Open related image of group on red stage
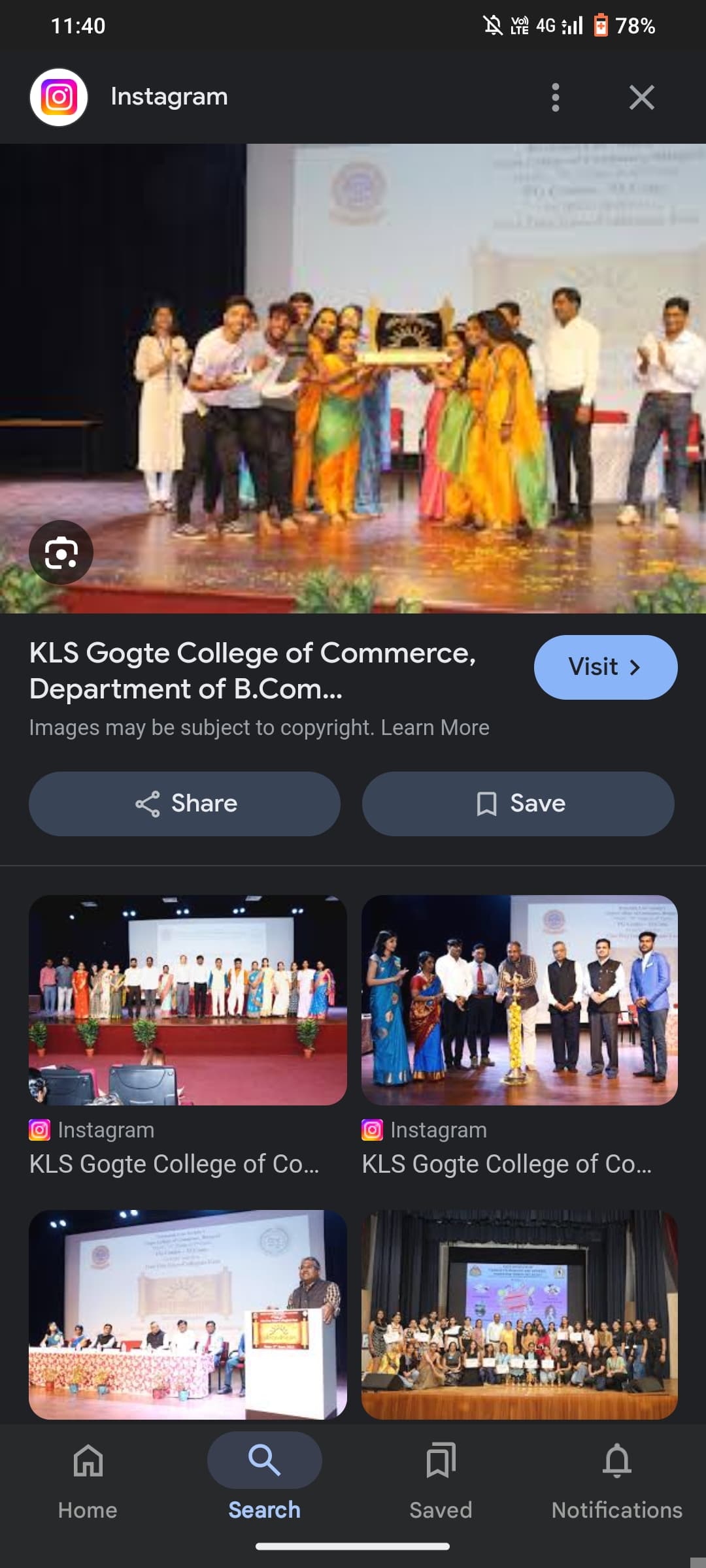The height and width of the screenshot is (1568, 706). point(188,1000)
